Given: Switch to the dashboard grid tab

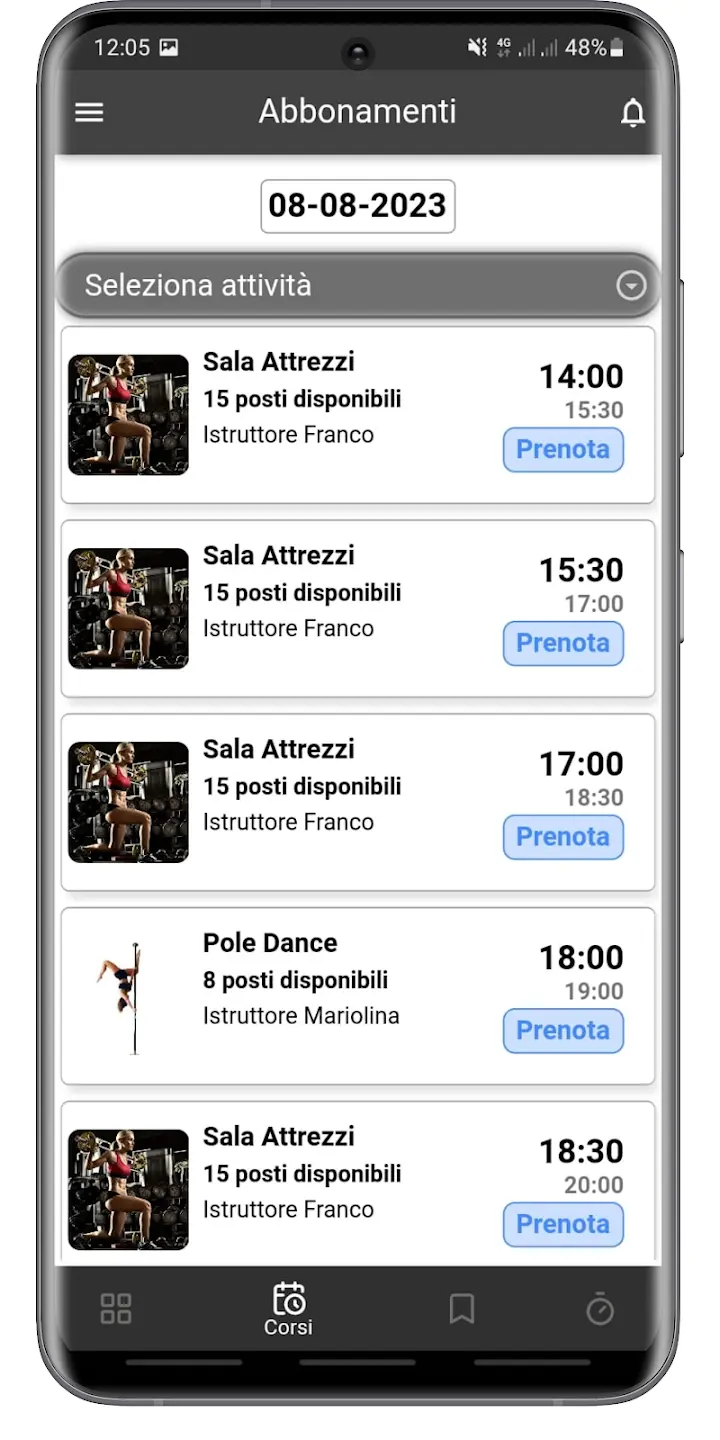Looking at the screenshot, I should pyautogui.click(x=116, y=1309).
